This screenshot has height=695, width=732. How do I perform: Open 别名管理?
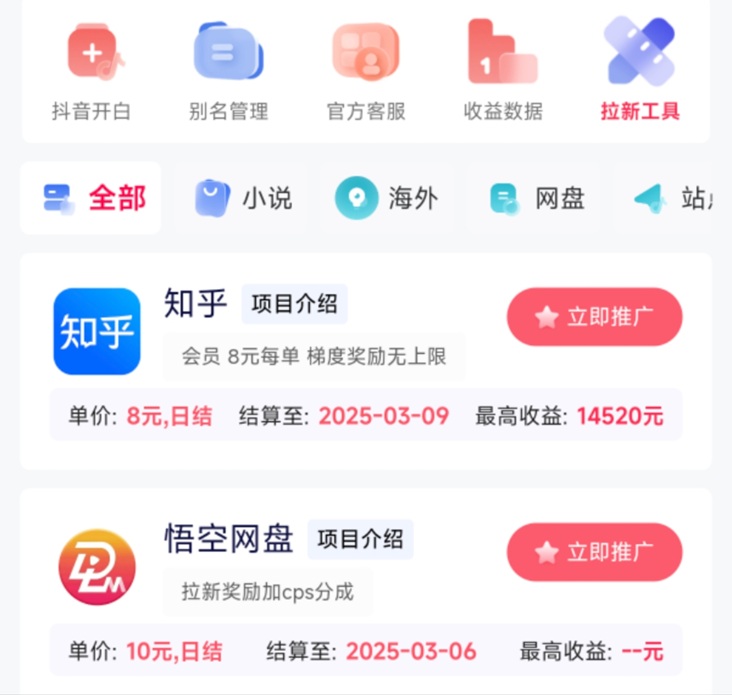(x=228, y=68)
